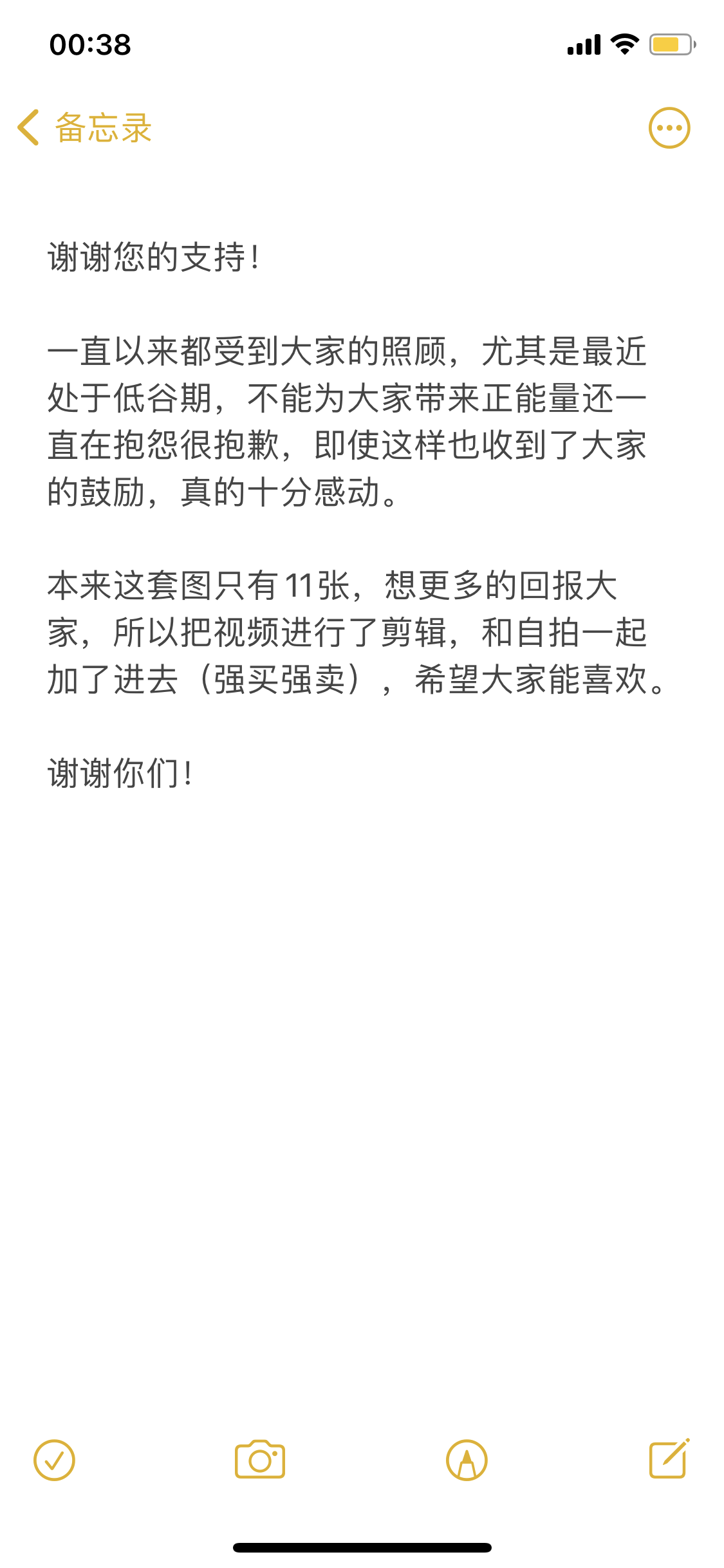Open the more options ellipsis menu
The image size is (724, 1568).
pos(669,128)
